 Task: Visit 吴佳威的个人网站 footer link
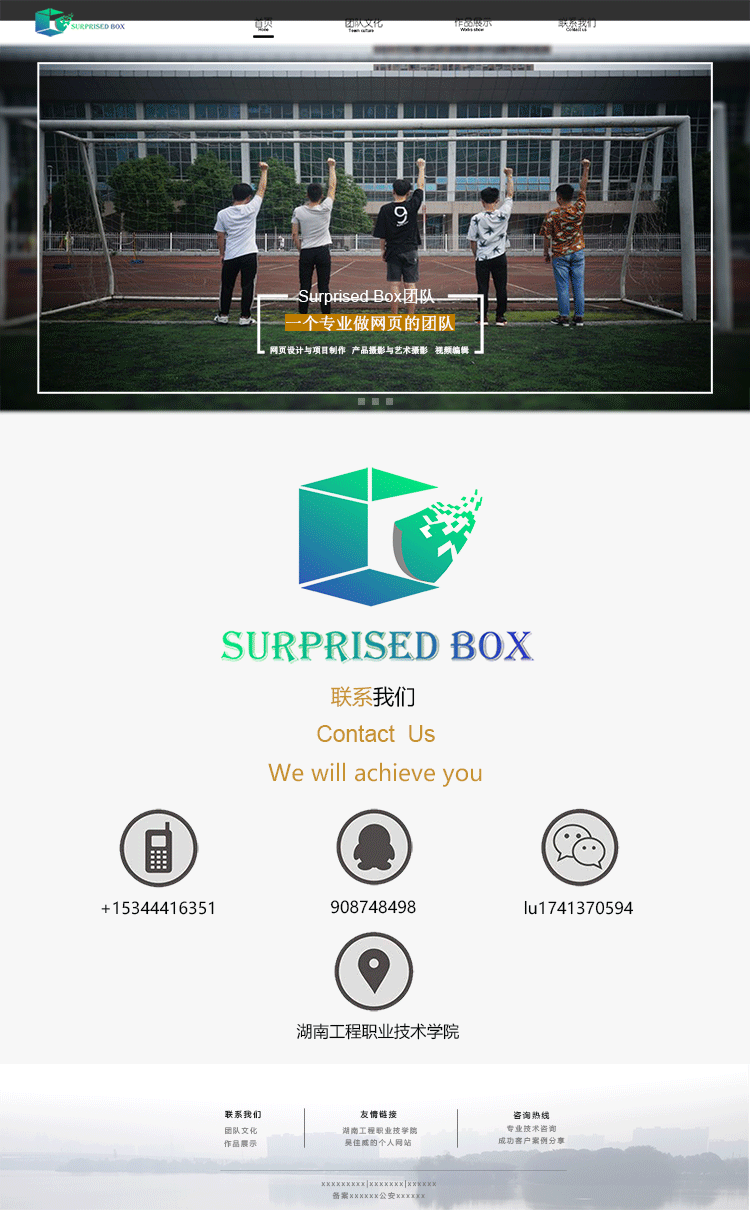379,1143
